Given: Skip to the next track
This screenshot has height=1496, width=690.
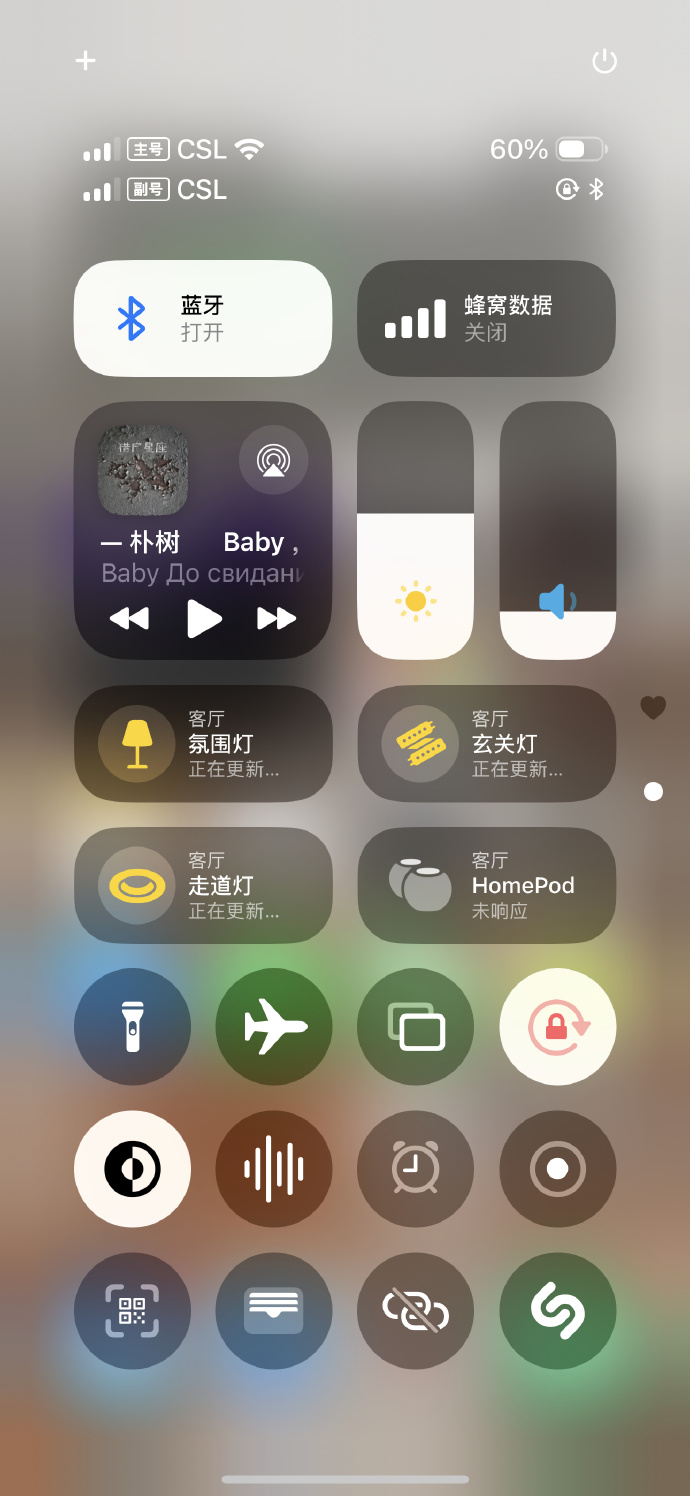Looking at the screenshot, I should coord(276,619).
